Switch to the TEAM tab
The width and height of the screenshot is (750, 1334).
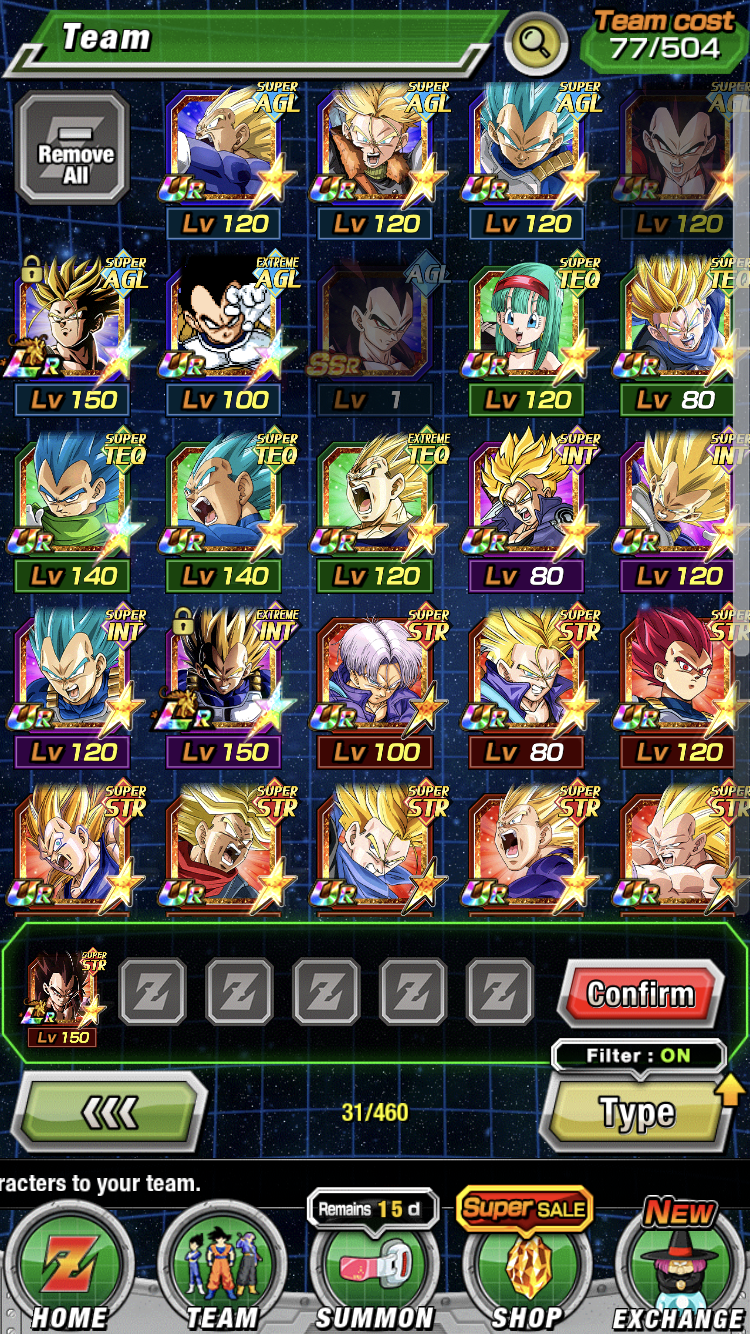click(x=221, y=1270)
